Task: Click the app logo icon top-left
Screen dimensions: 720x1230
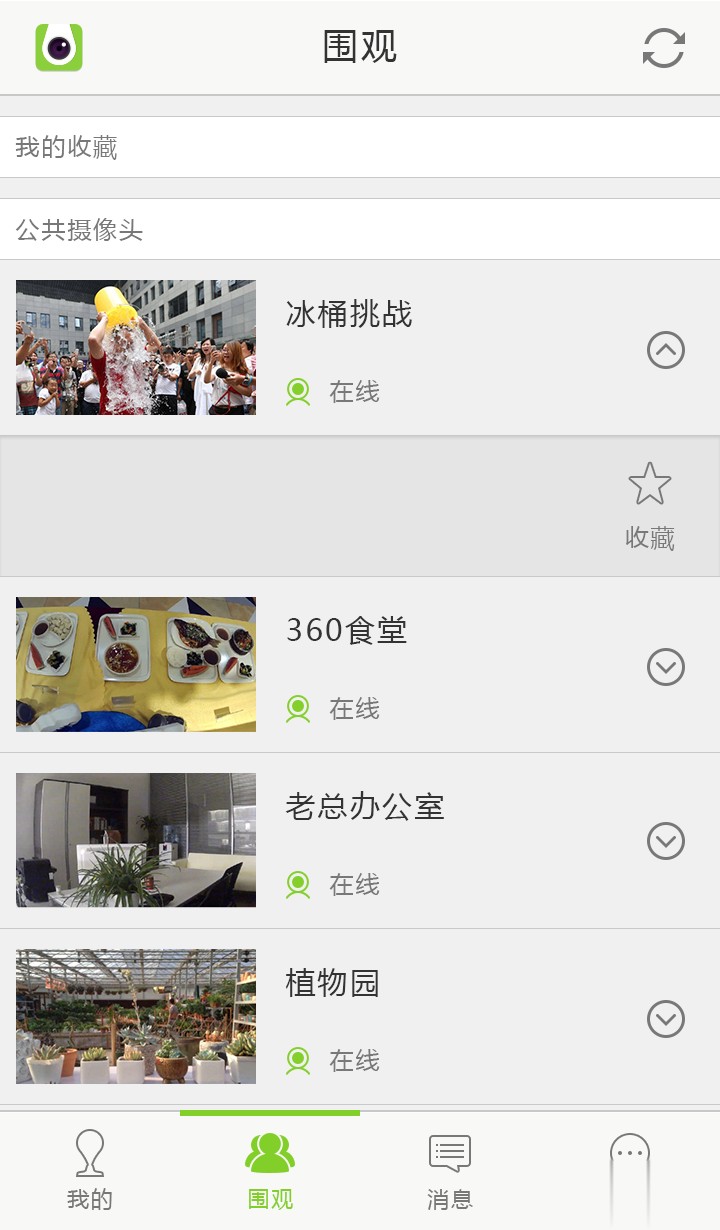Action: coord(57,47)
